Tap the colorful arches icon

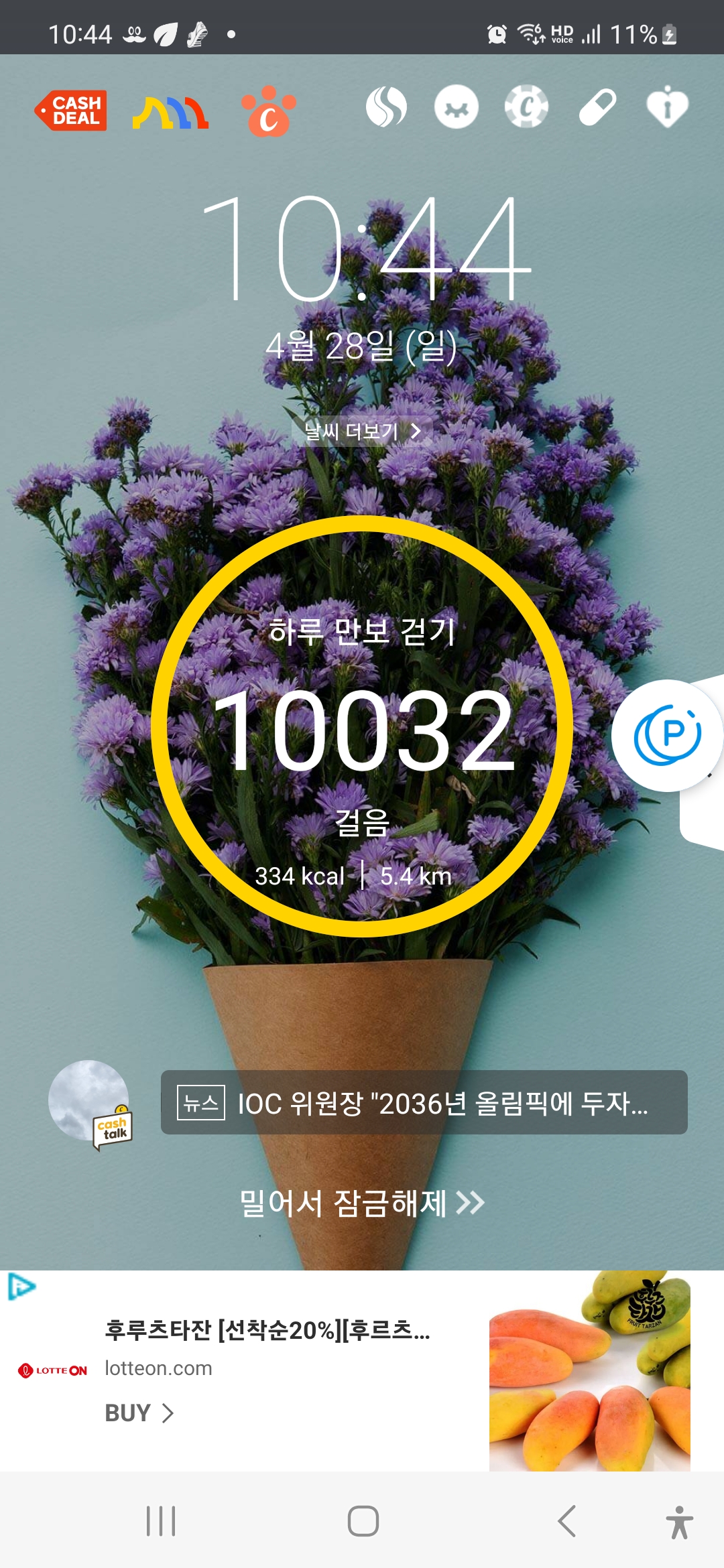(170, 112)
